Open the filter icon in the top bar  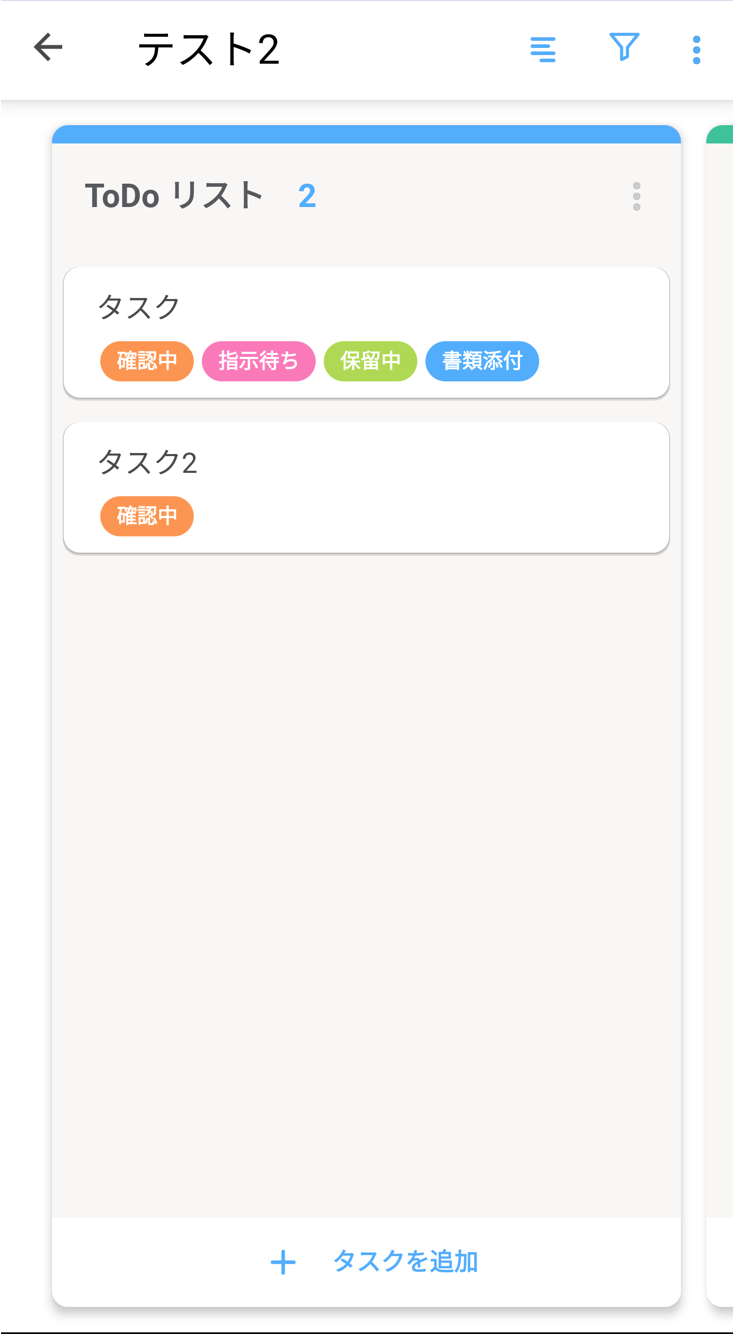[x=623, y=48]
